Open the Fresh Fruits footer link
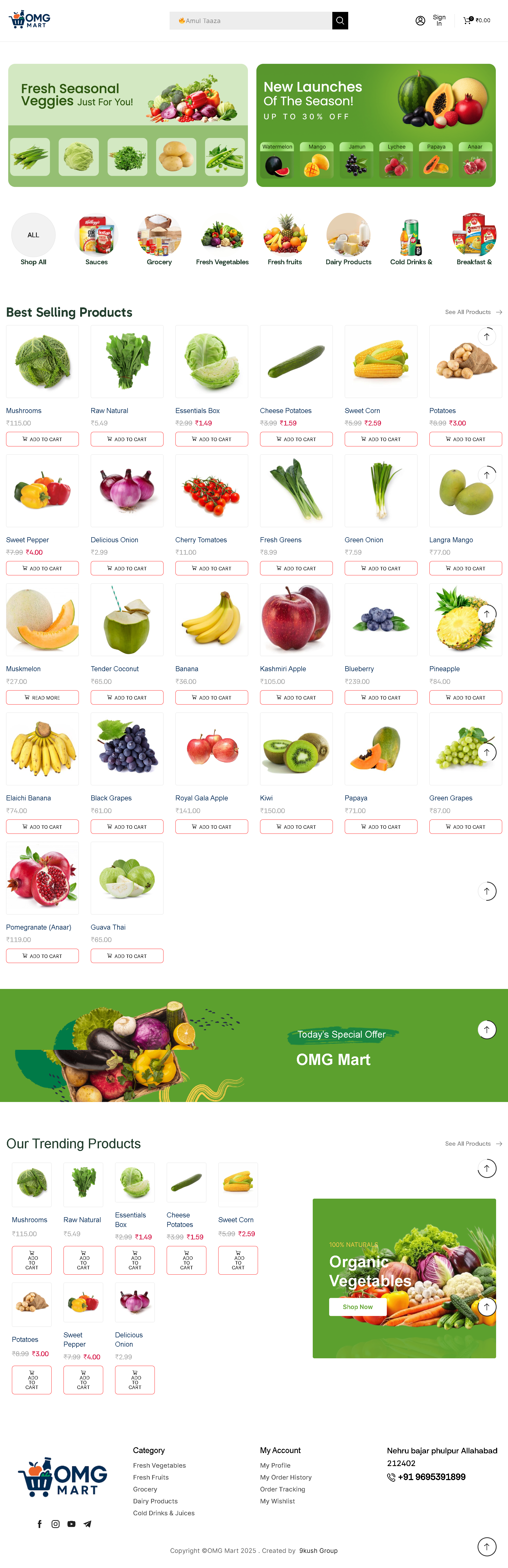Image resolution: width=508 pixels, height=1568 pixels. (151, 1477)
